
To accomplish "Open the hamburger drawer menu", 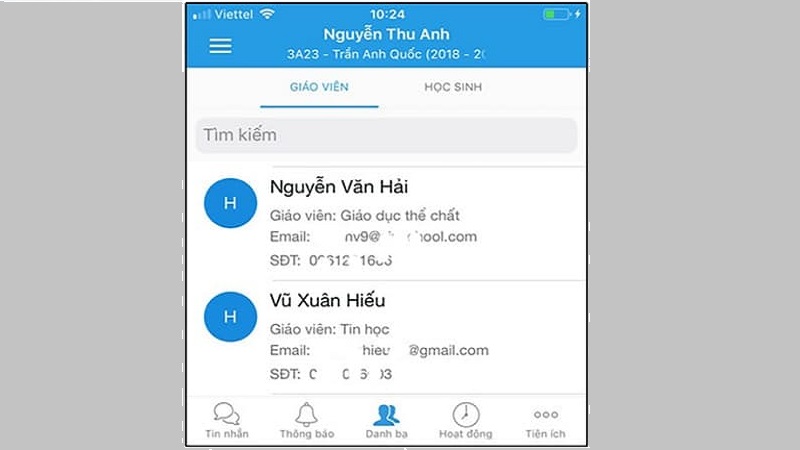I will (220, 46).
